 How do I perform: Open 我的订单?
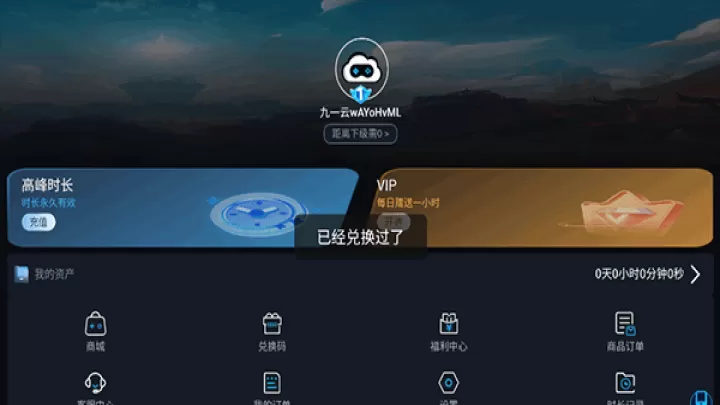272,388
